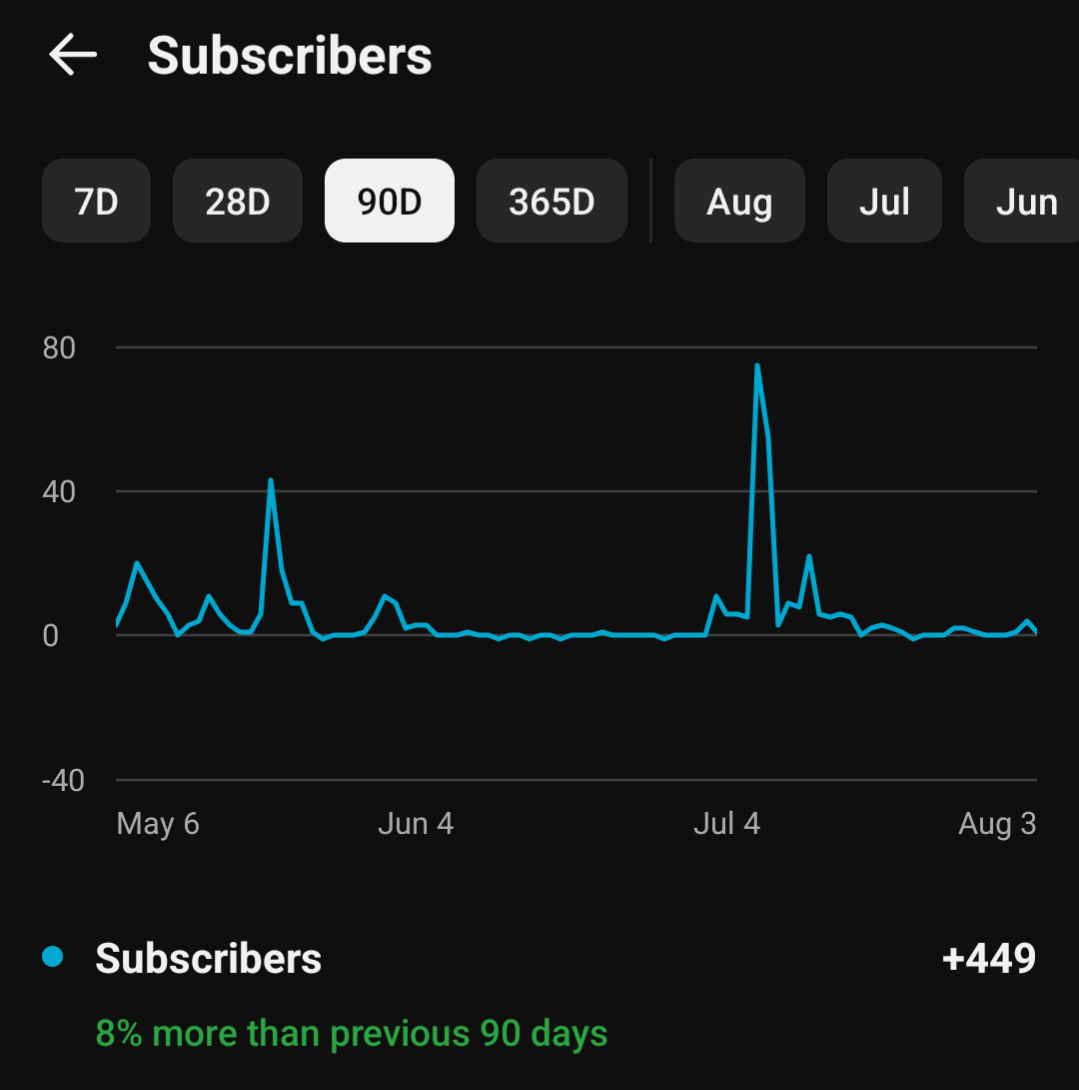Select the 7D time range chip
This screenshot has height=1090, width=1079.
tap(96, 201)
